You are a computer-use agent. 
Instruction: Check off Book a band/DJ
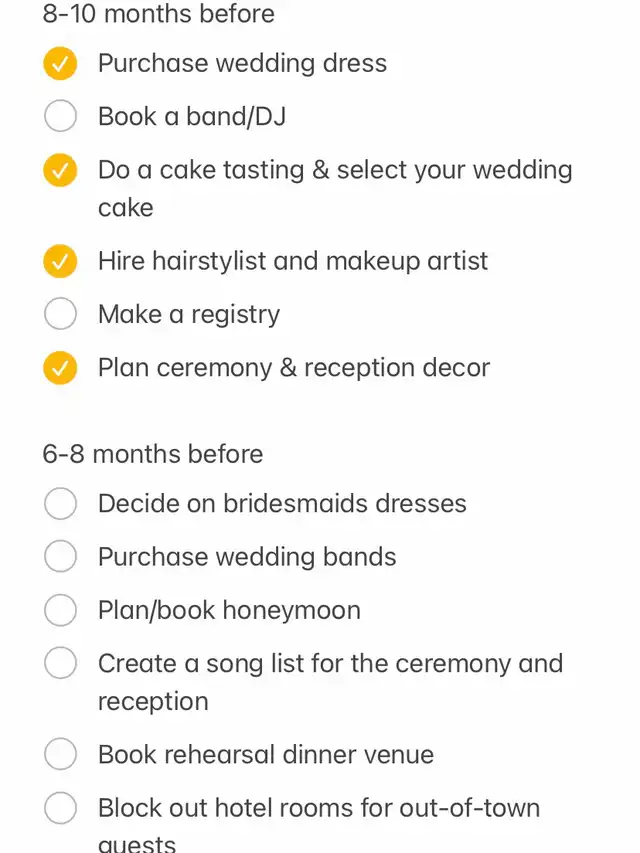coord(61,117)
